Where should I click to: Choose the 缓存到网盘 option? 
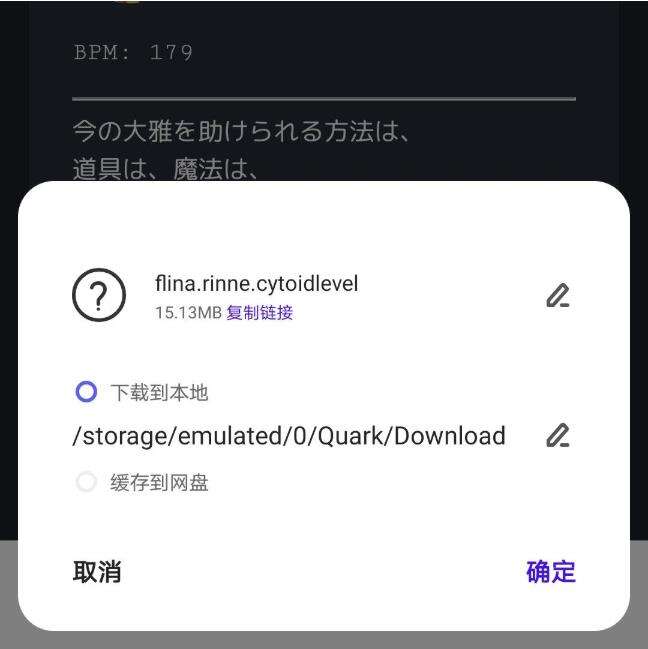click(x=87, y=483)
